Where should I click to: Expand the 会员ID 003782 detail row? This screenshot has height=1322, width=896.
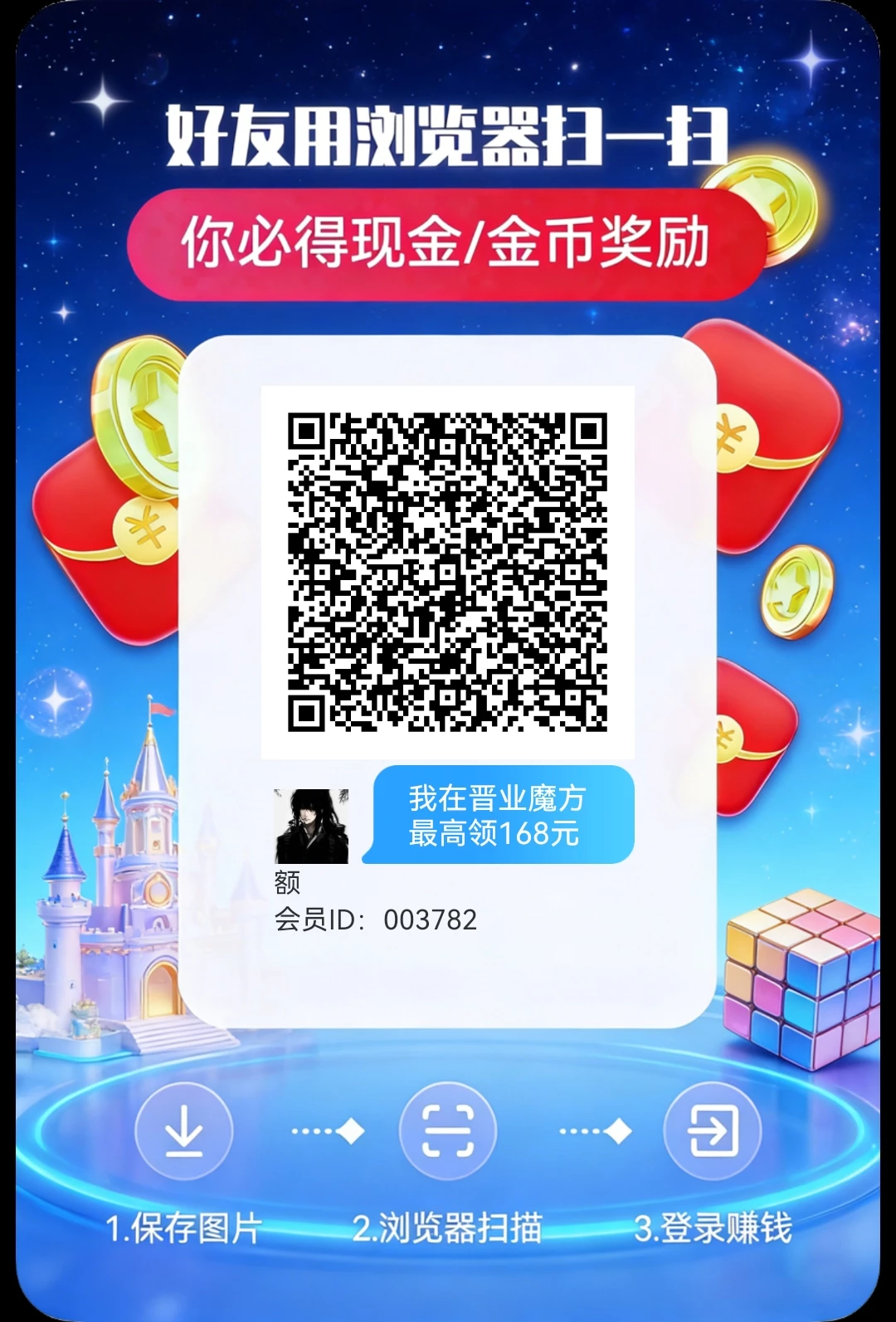tap(373, 919)
